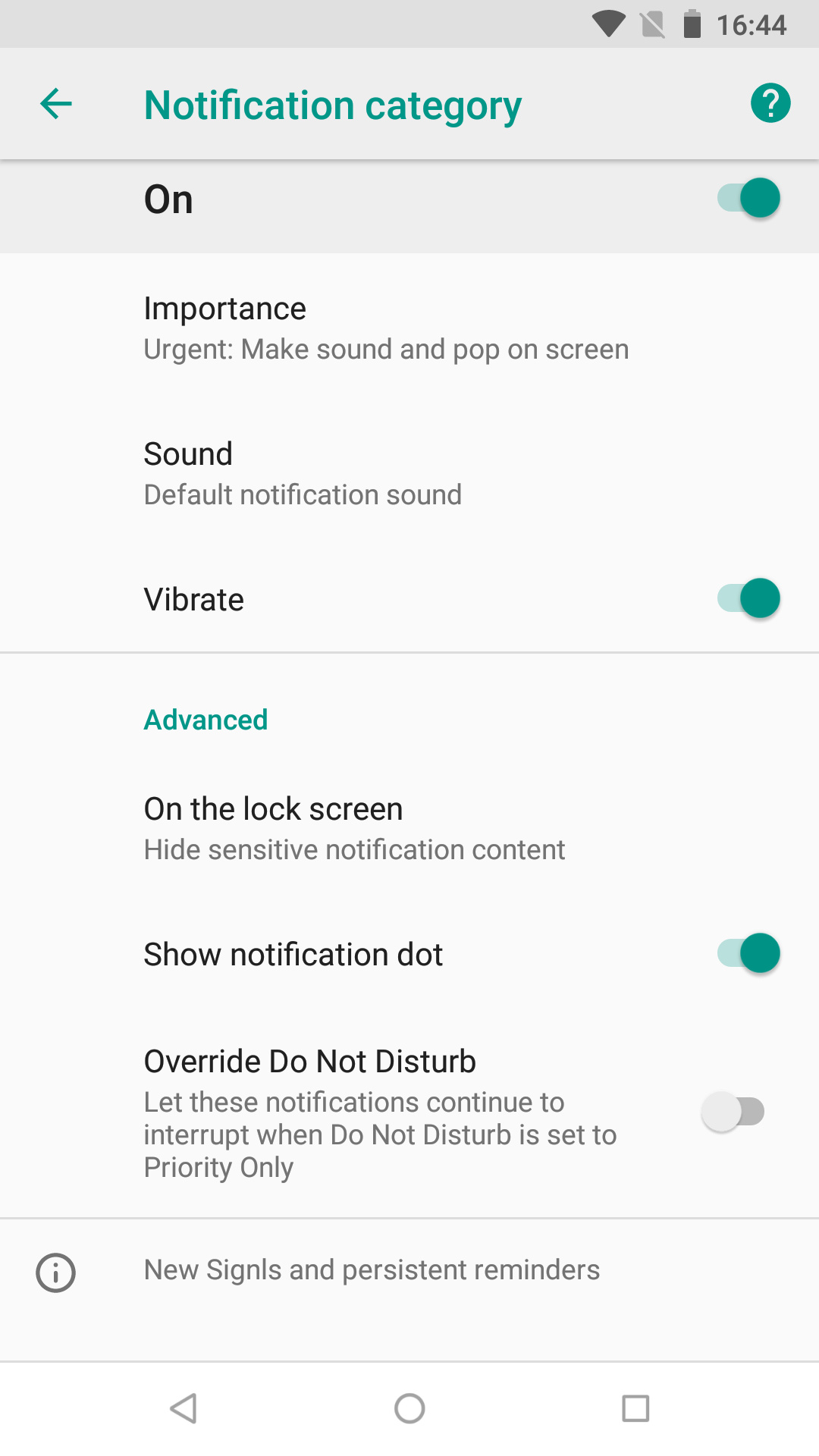Switch off Show notification dot

(x=748, y=954)
